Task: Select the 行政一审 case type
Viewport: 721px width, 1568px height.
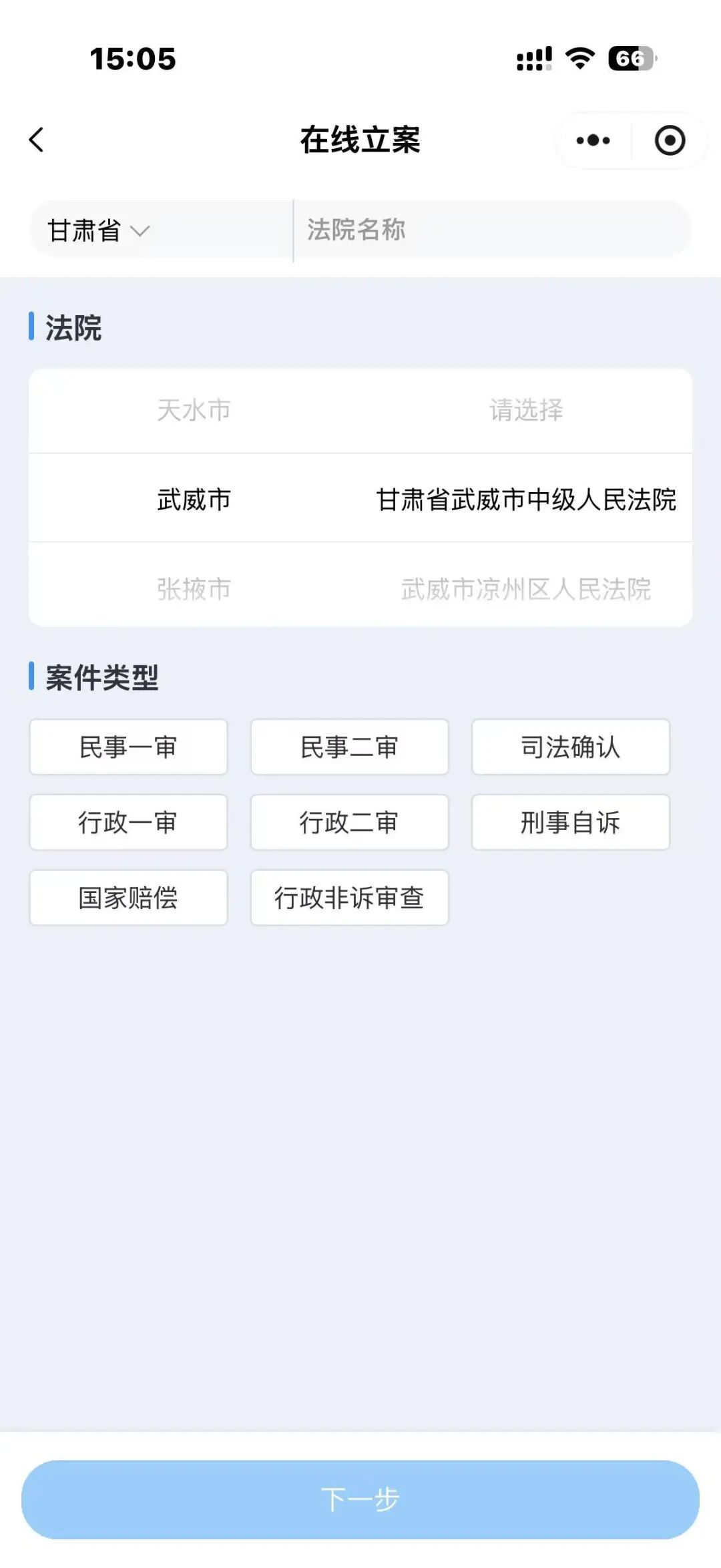Action: [x=128, y=822]
